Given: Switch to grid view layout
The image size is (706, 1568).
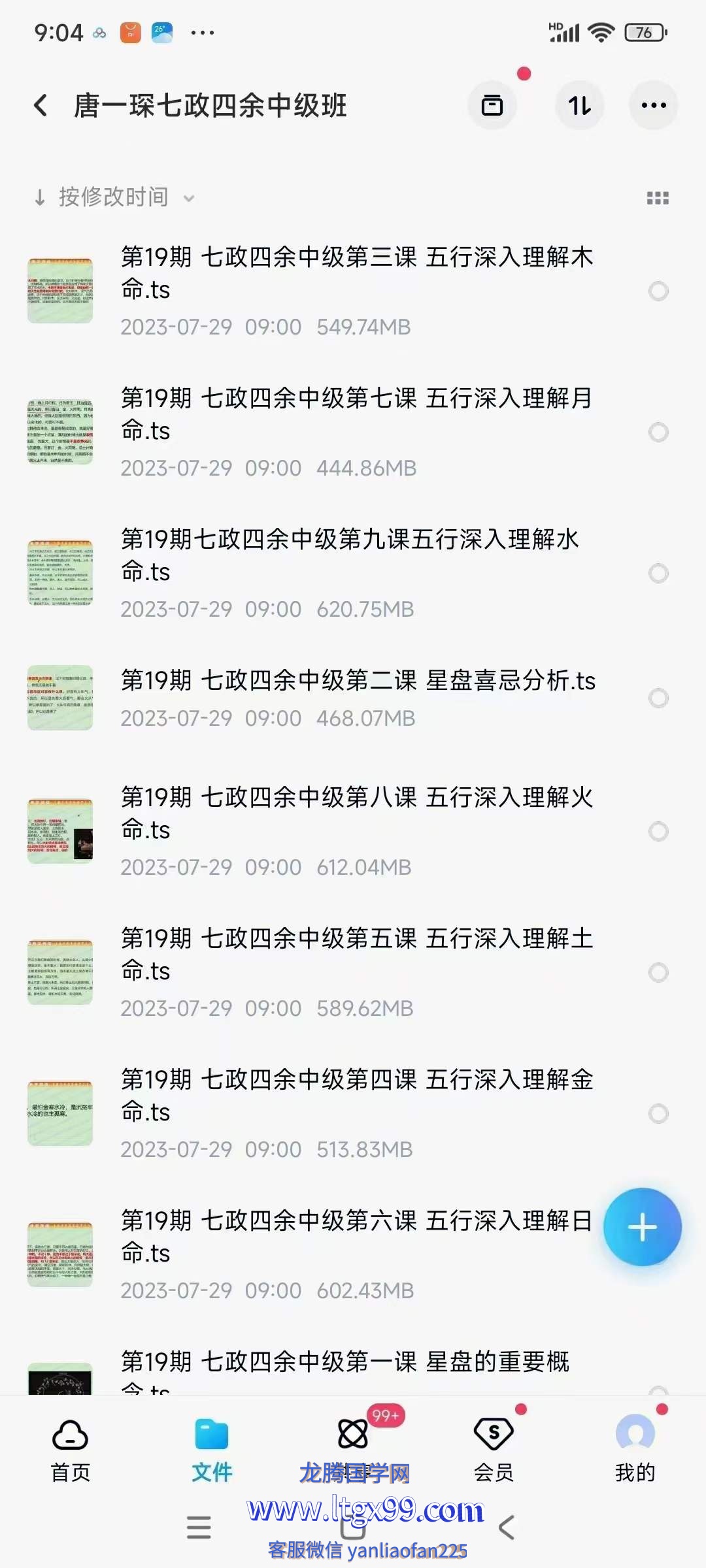Looking at the screenshot, I should pos(657,198).
